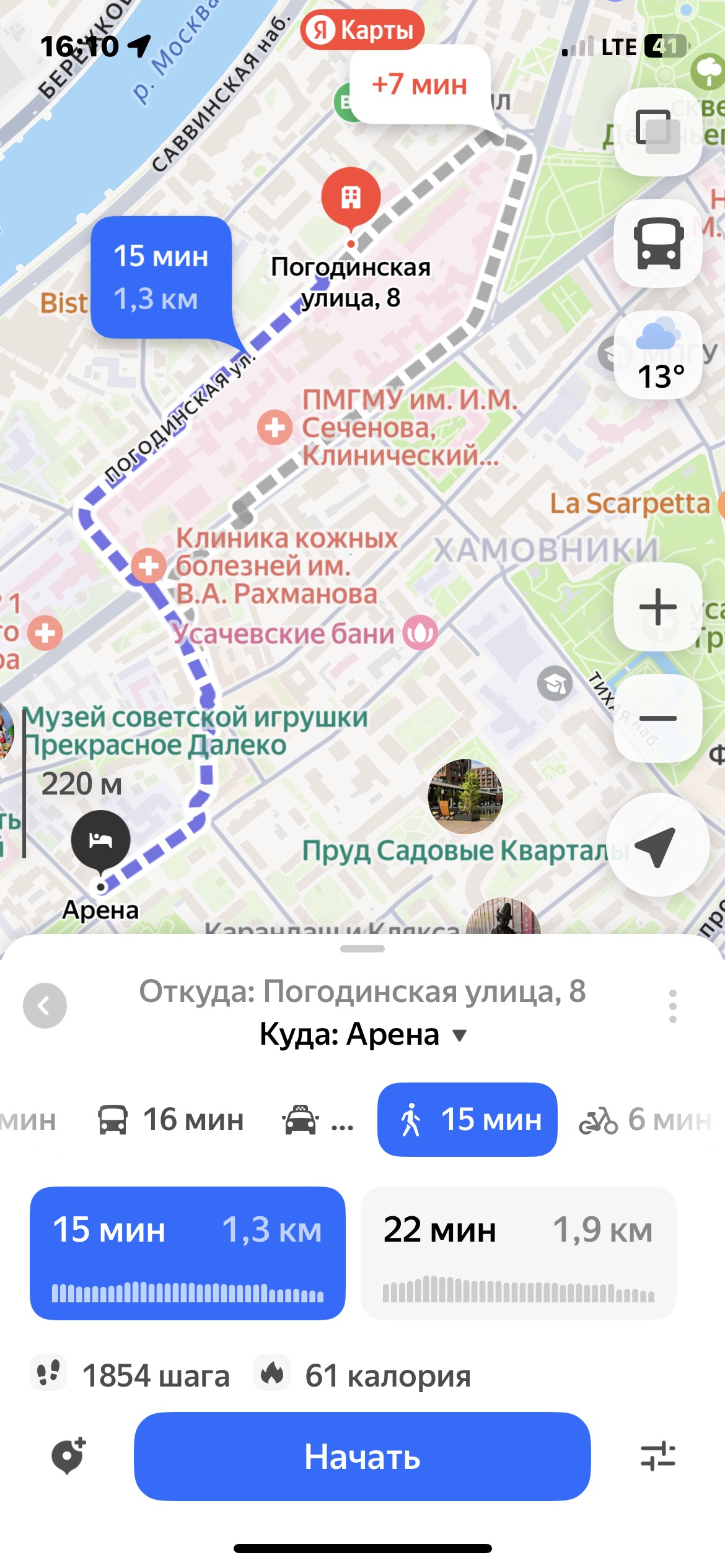Tap the Начать button to start navigation
Screen dimensions: 725x1568
pos(362,1457)
